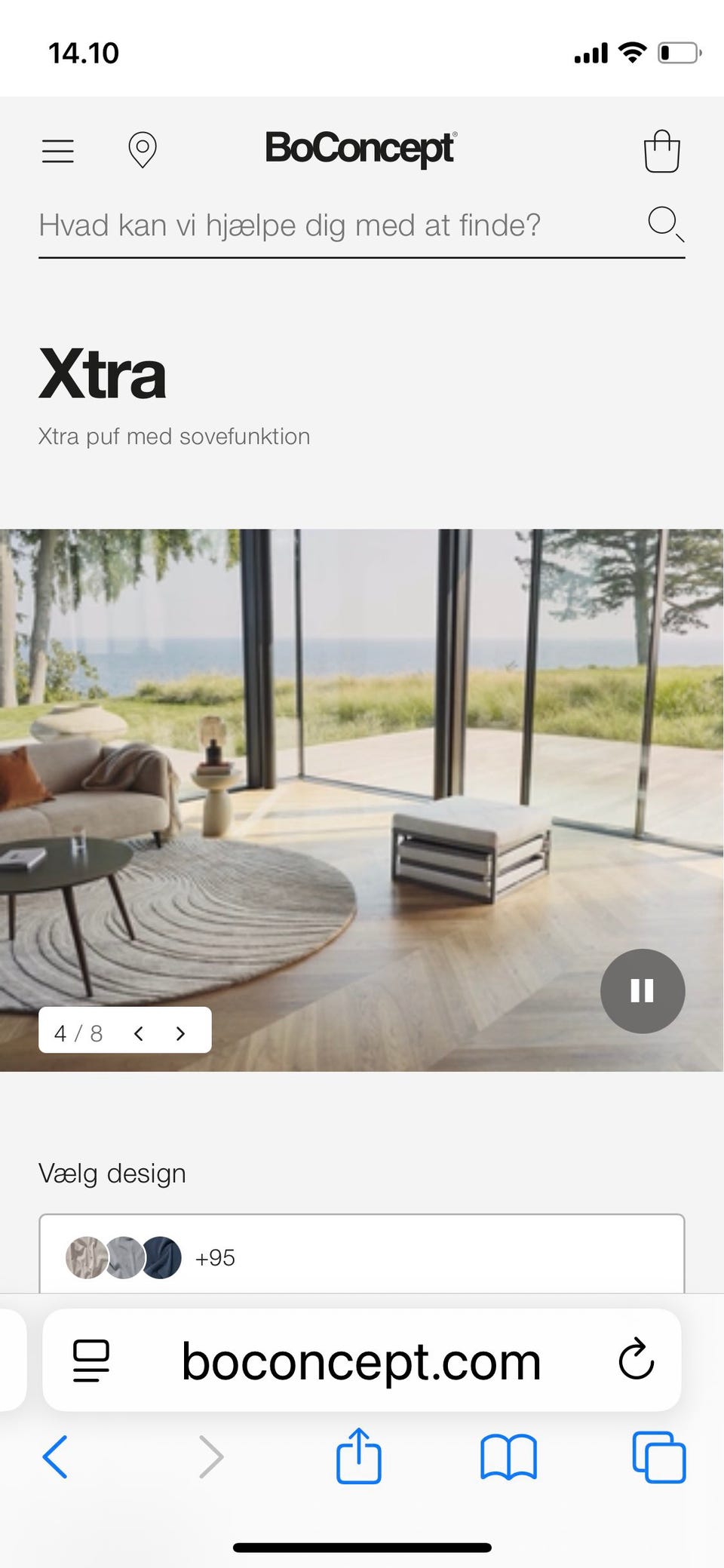Expand the +95 design options
This screenshot has width=724, height=1568.
pos(215,1257)
